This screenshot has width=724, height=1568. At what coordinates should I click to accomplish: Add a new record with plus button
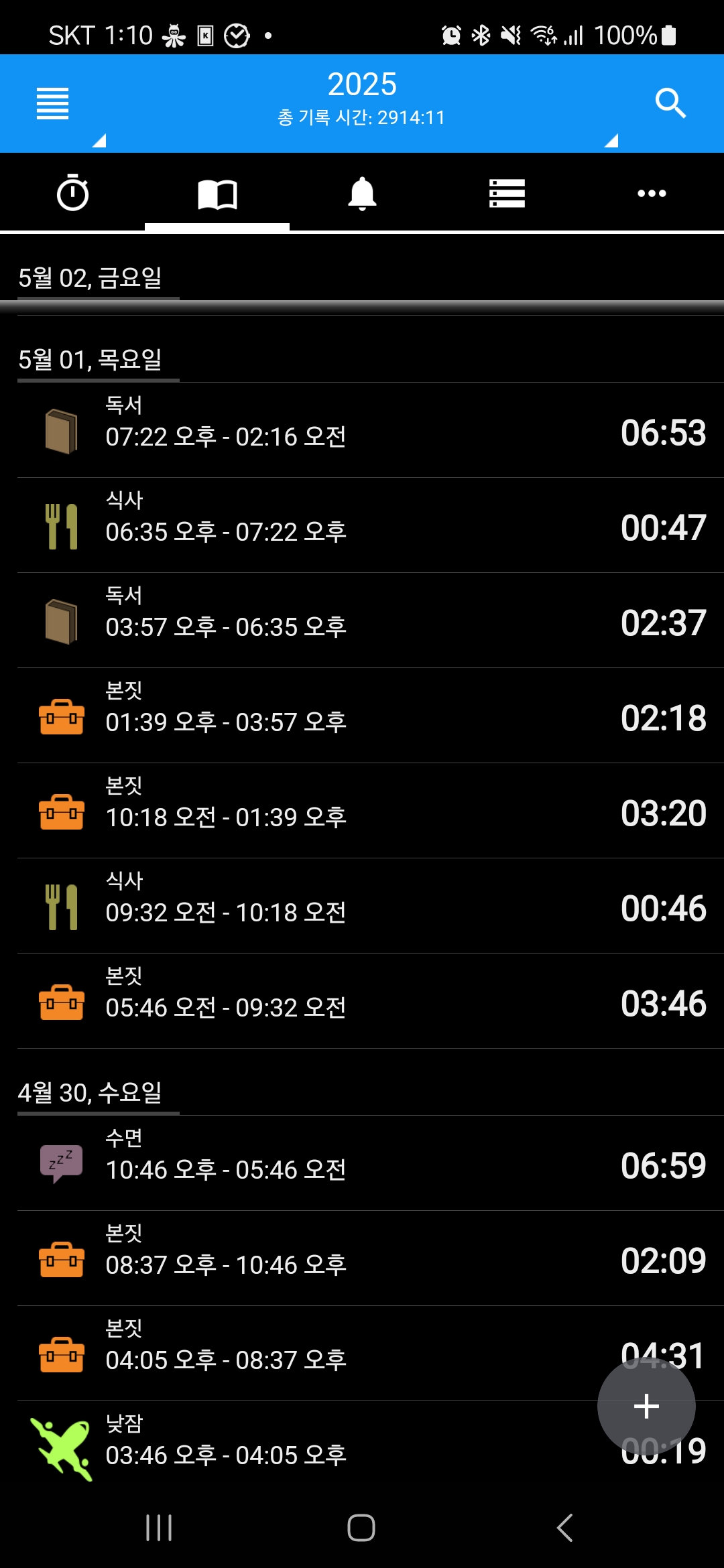(646, 1406)
